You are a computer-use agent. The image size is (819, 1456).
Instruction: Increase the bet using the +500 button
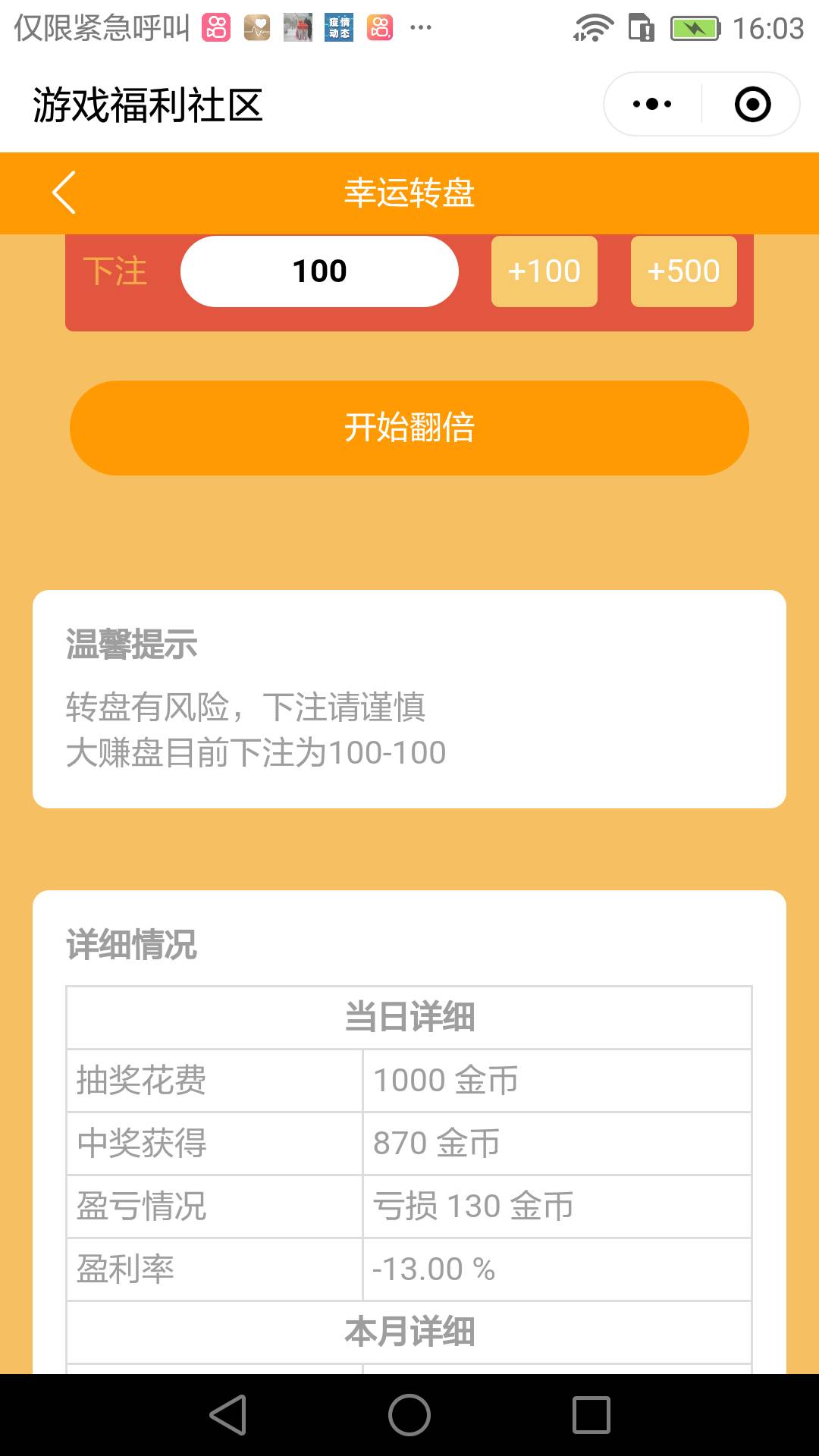click(683, 271)
